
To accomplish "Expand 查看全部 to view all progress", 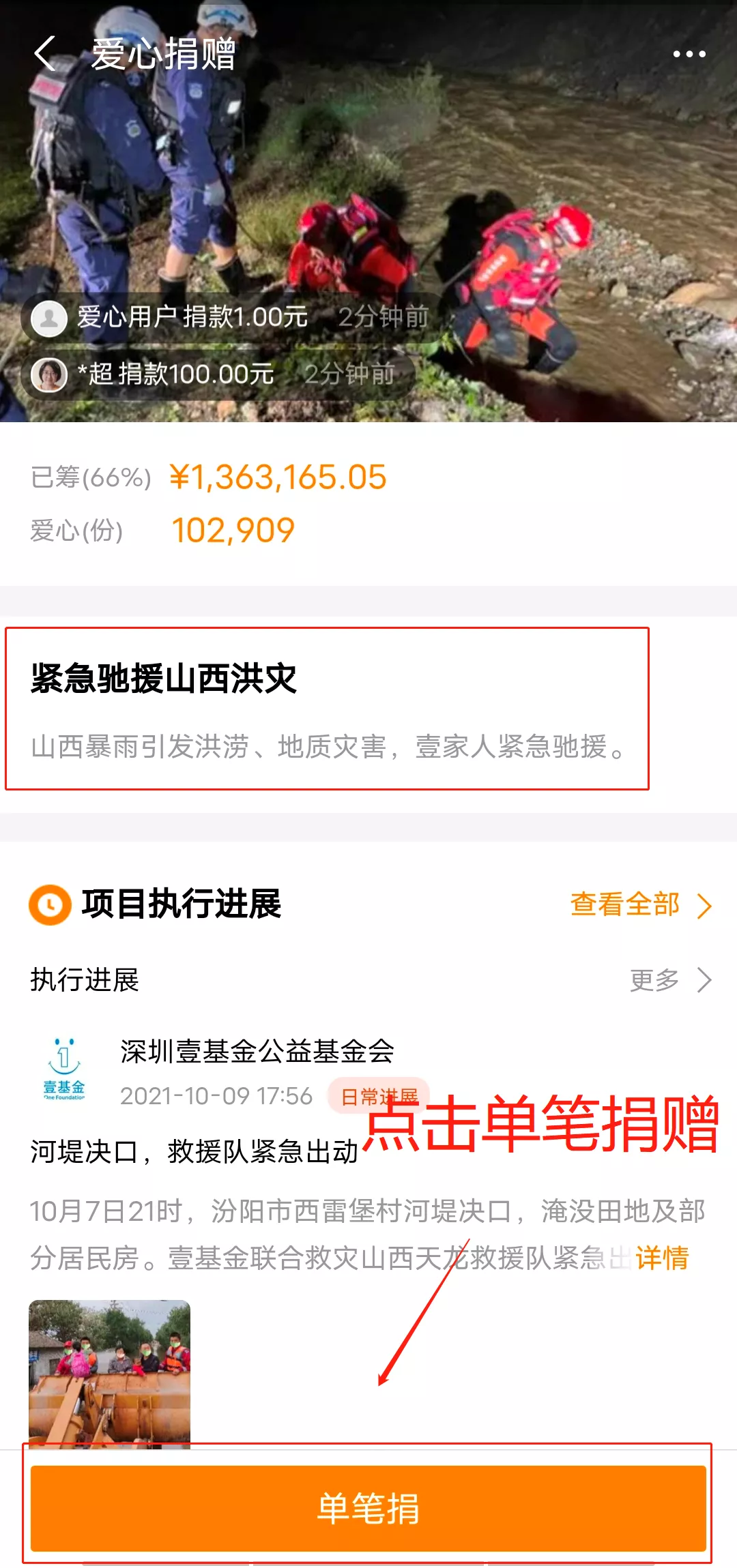I will [x=623, y=905].
